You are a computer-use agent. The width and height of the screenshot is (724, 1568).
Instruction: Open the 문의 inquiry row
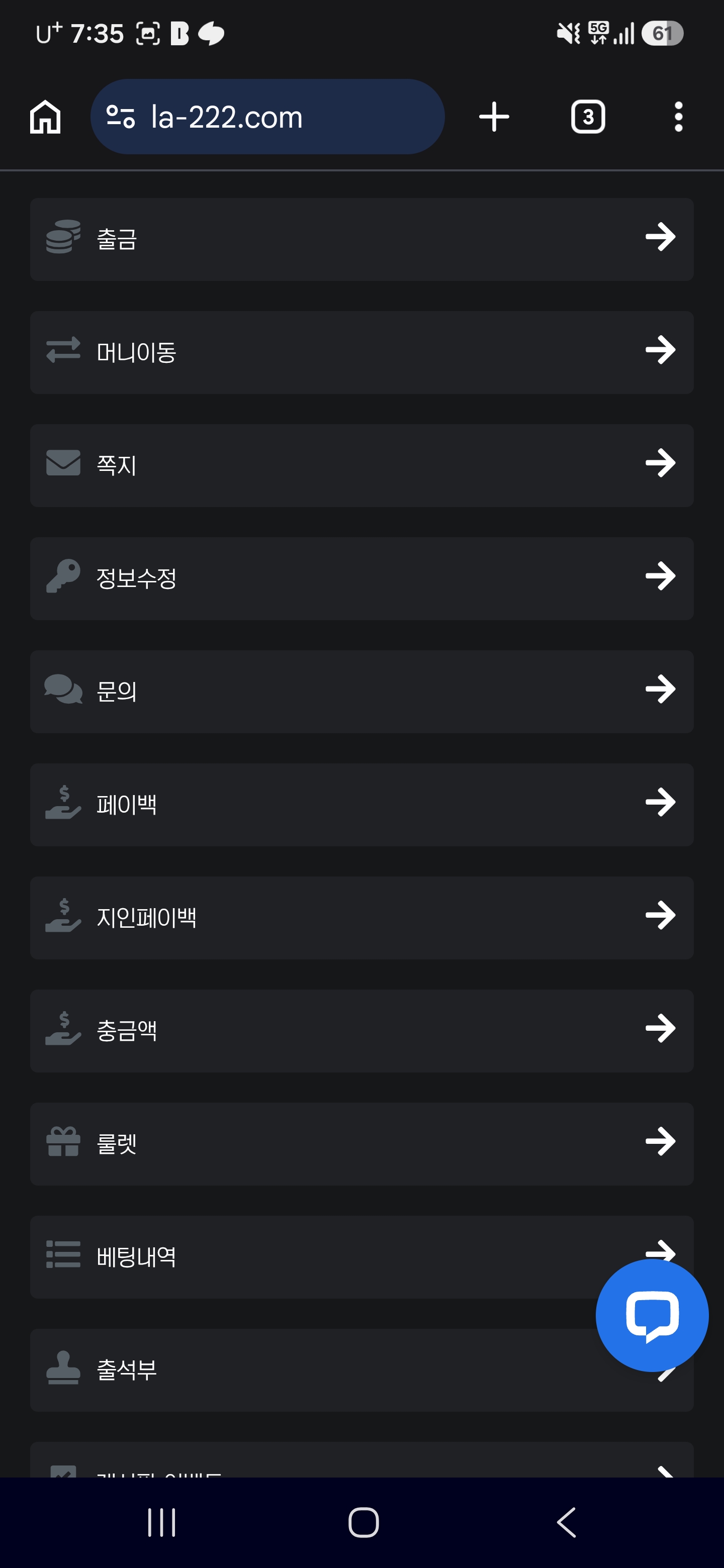[361, 692]
